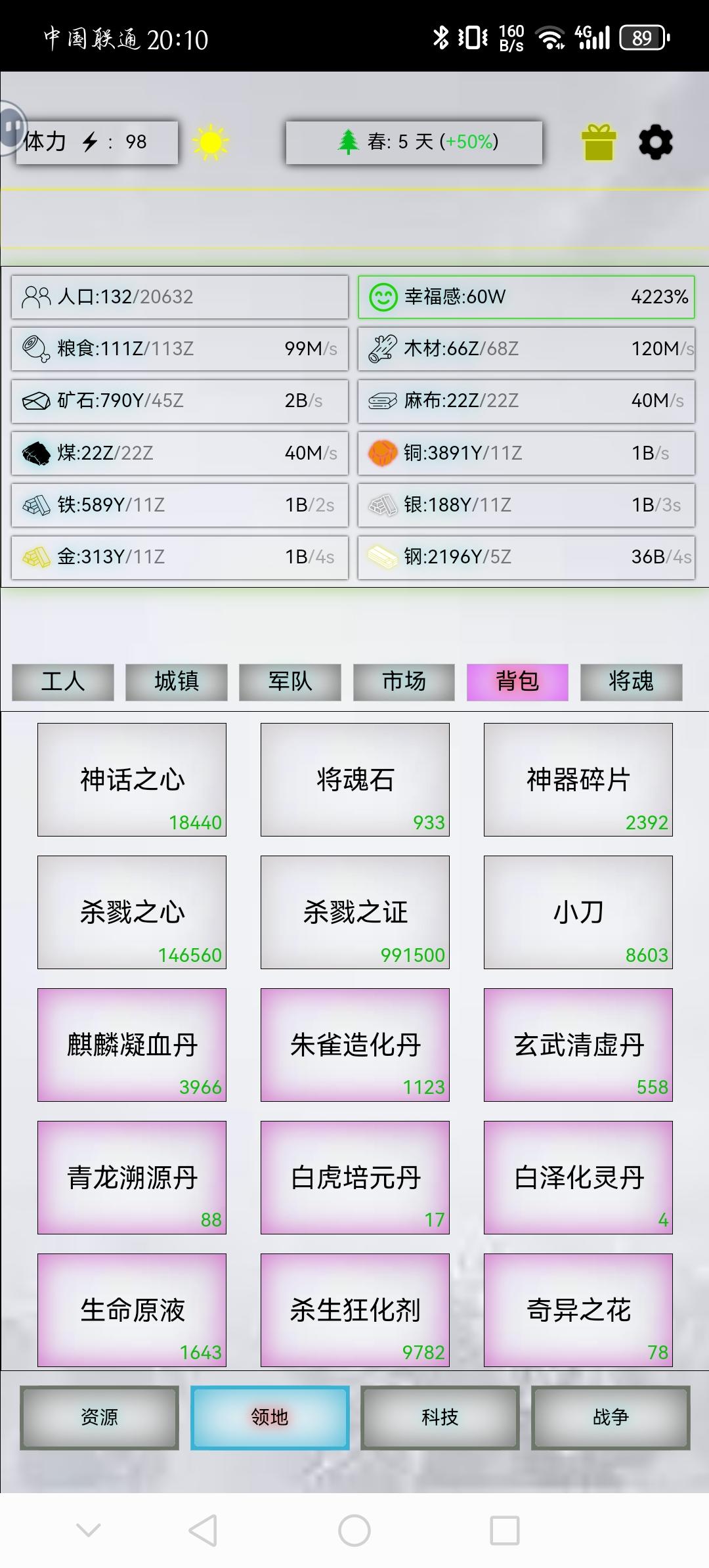Click the 麒麟凝血丹 pill item
709x1568 pixels.
tap(131, 1043)
